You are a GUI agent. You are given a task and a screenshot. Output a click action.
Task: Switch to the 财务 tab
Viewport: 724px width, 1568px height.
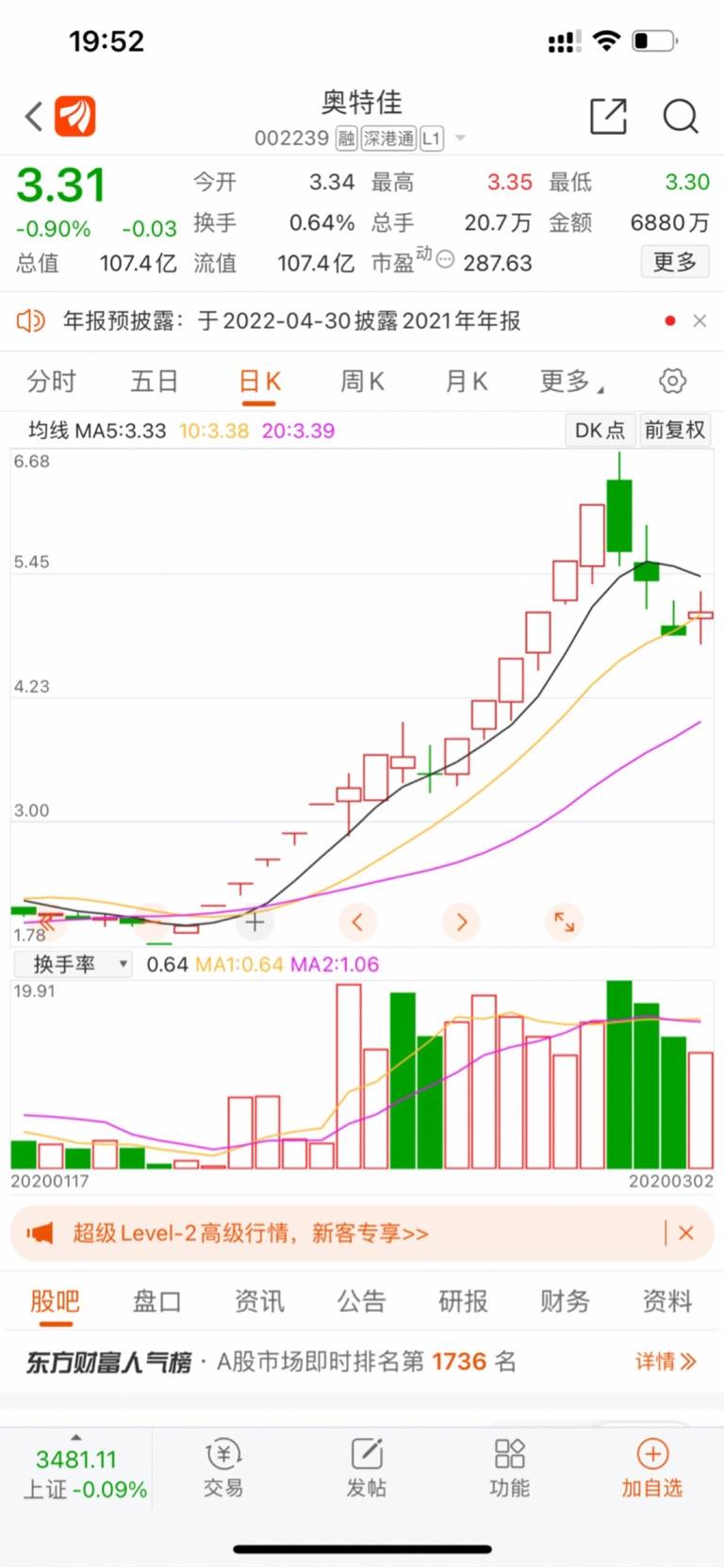point(565,1301)
